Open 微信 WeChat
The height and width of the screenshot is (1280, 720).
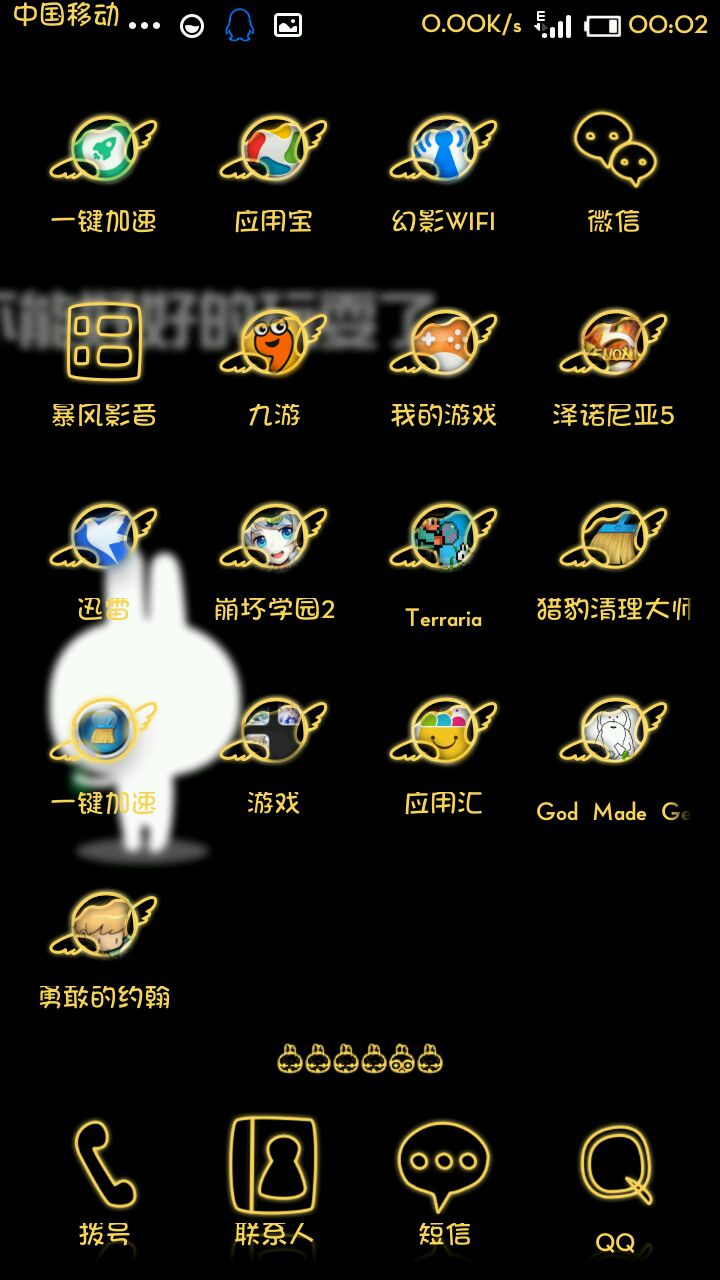coord(614,152)
